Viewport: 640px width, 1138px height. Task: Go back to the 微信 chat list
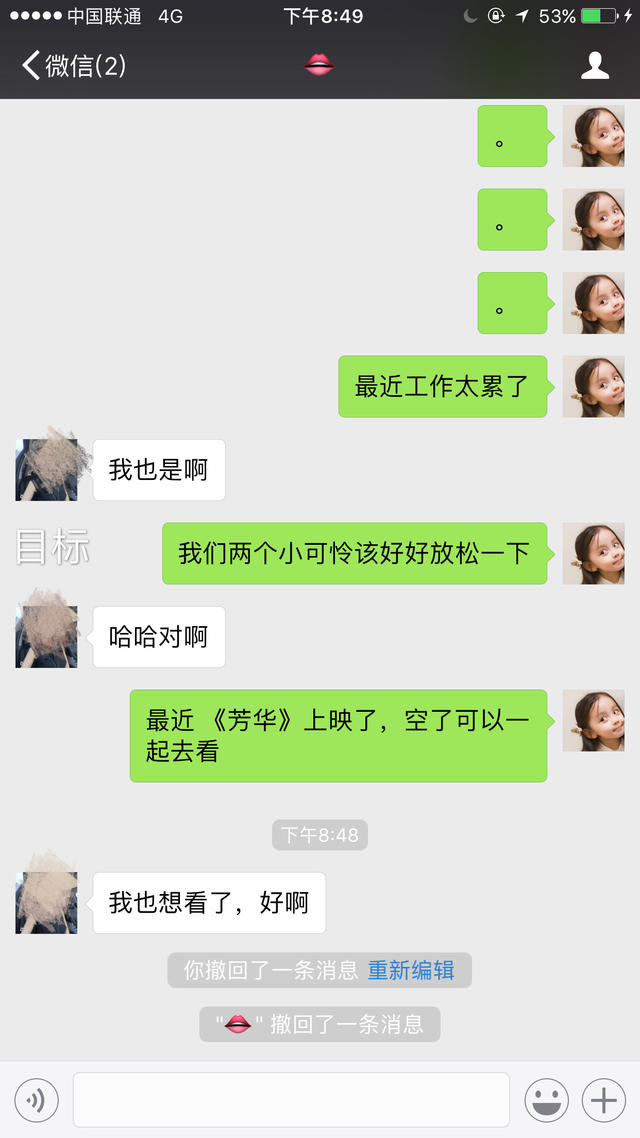pos(72,66)
